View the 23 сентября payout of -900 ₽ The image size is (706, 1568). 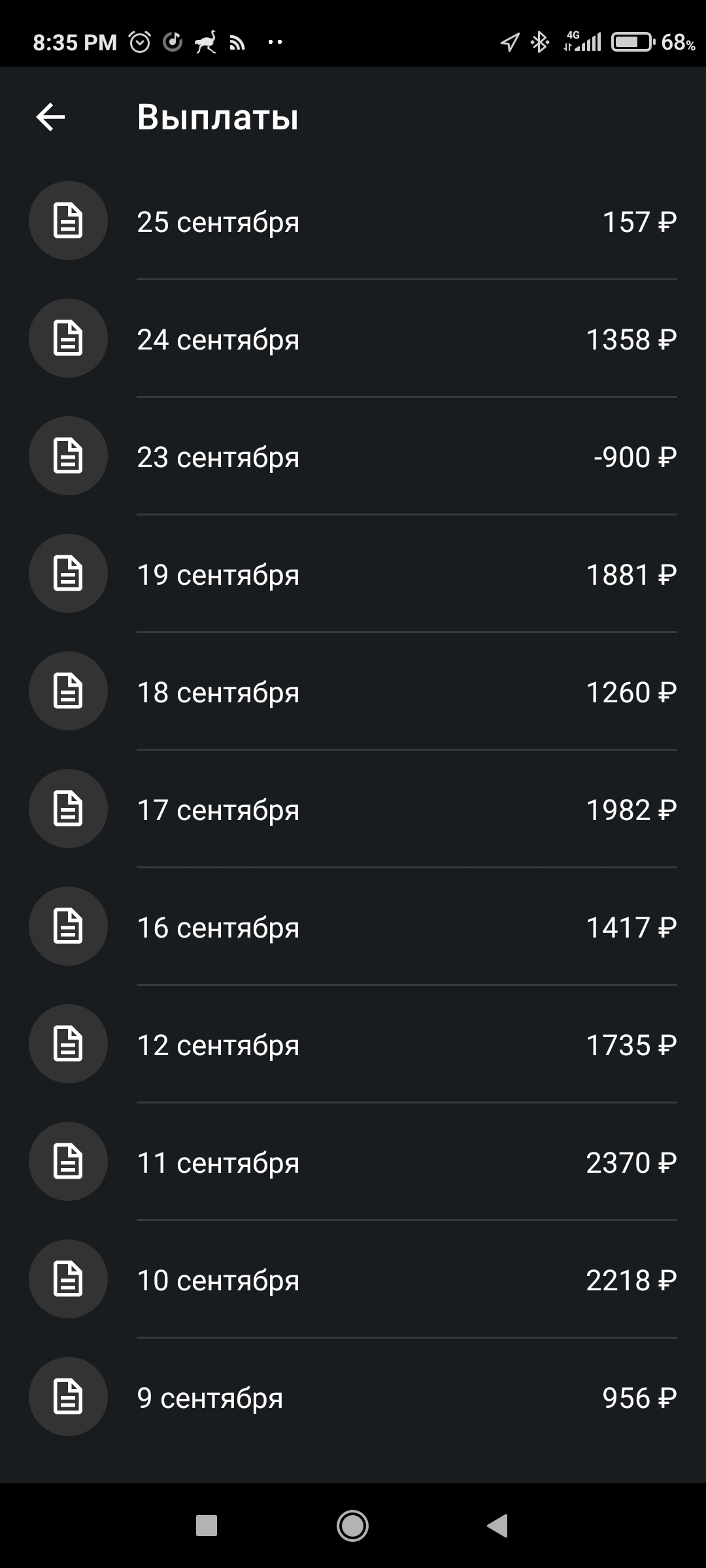[353, 457]
